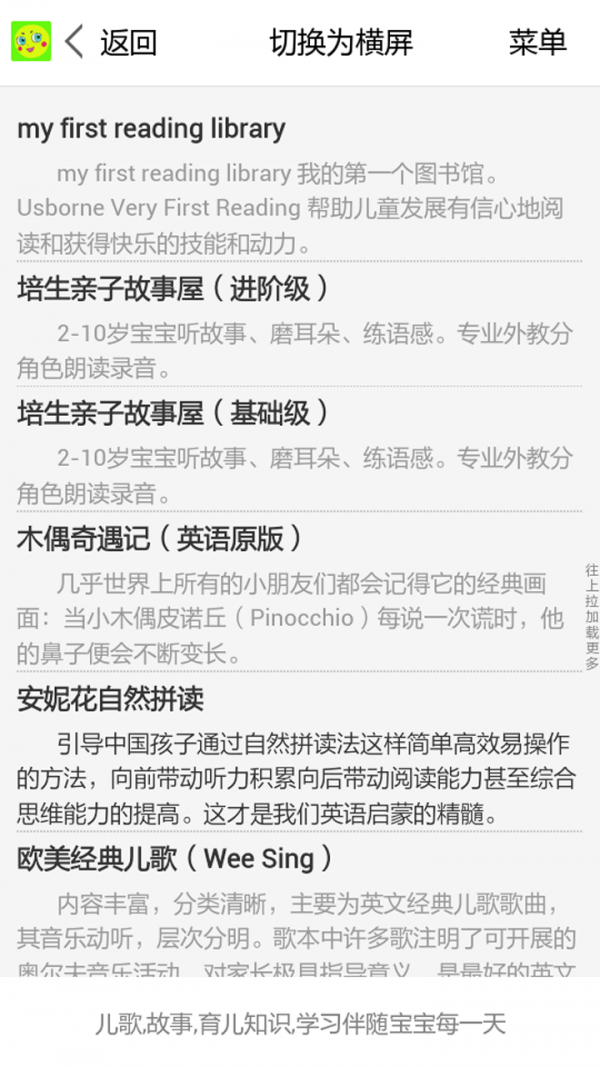
Task: Switch to landscape with 切换为横屏
Action: pyautogui.click(x=341, y=42)
